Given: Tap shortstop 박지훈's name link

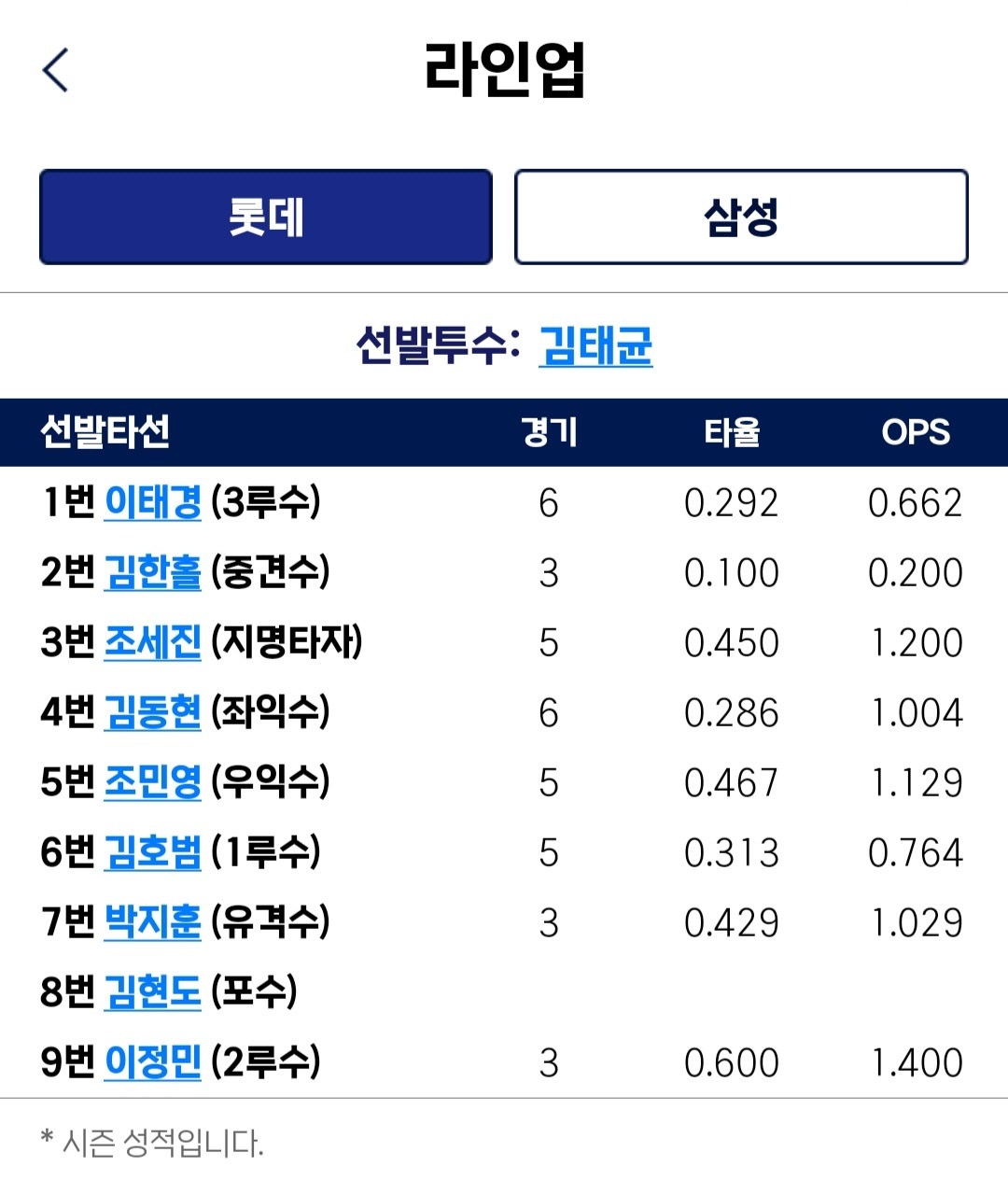Looking at the screenshot, I should tap(152, 922).
